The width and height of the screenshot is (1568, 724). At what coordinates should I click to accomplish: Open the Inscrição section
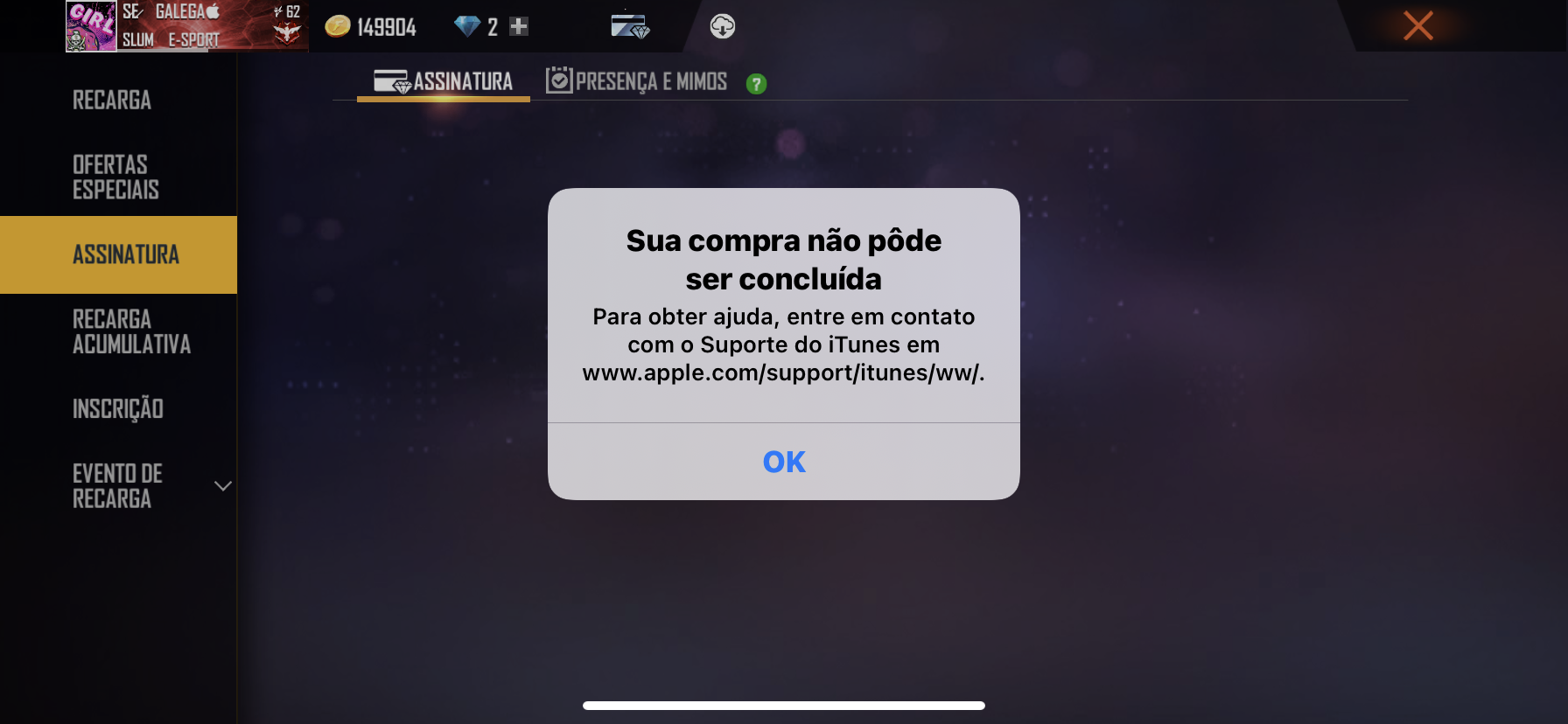coord(118,408)
